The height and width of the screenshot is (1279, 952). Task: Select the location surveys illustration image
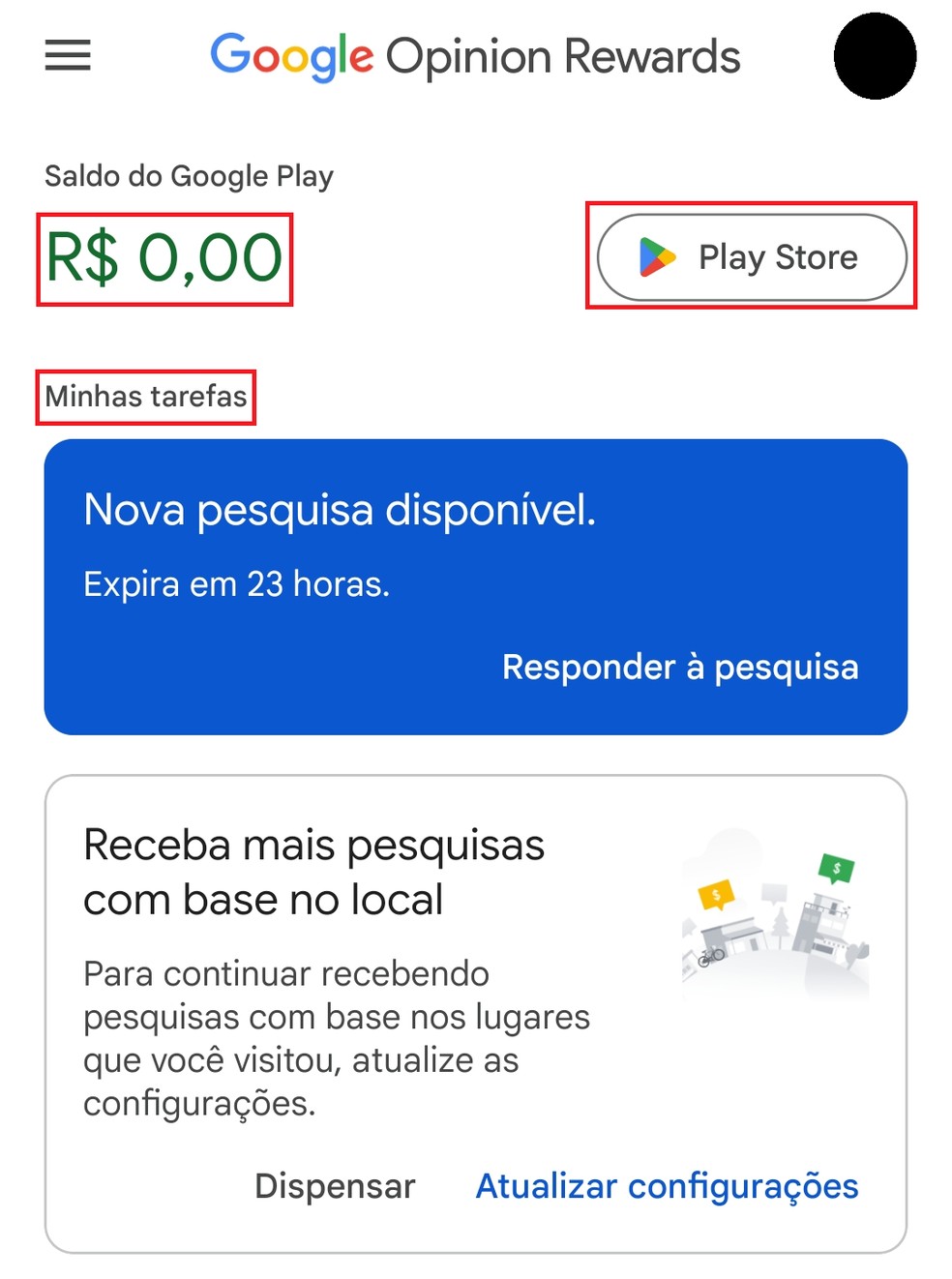[x=774, y=909]
